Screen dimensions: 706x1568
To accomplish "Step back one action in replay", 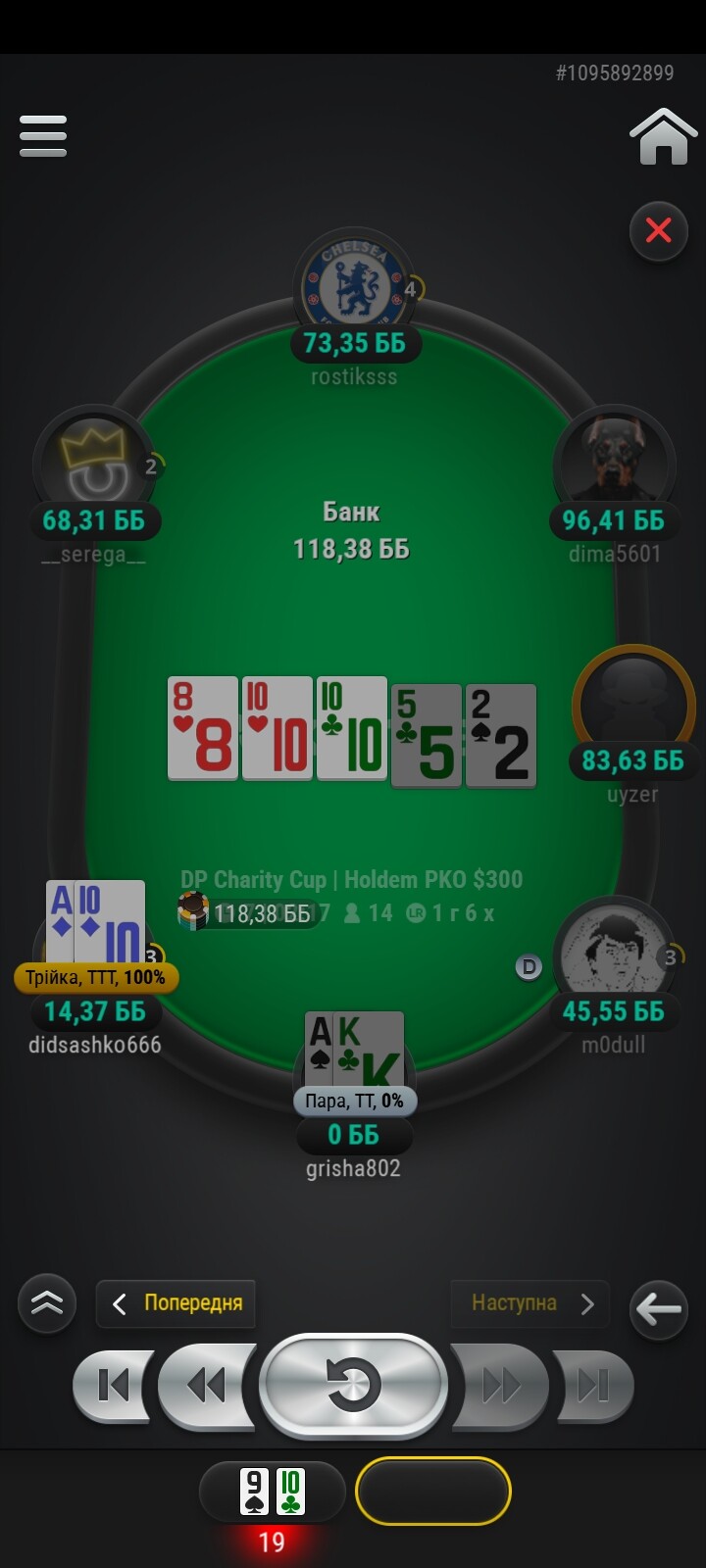I will click(206, 1386).
